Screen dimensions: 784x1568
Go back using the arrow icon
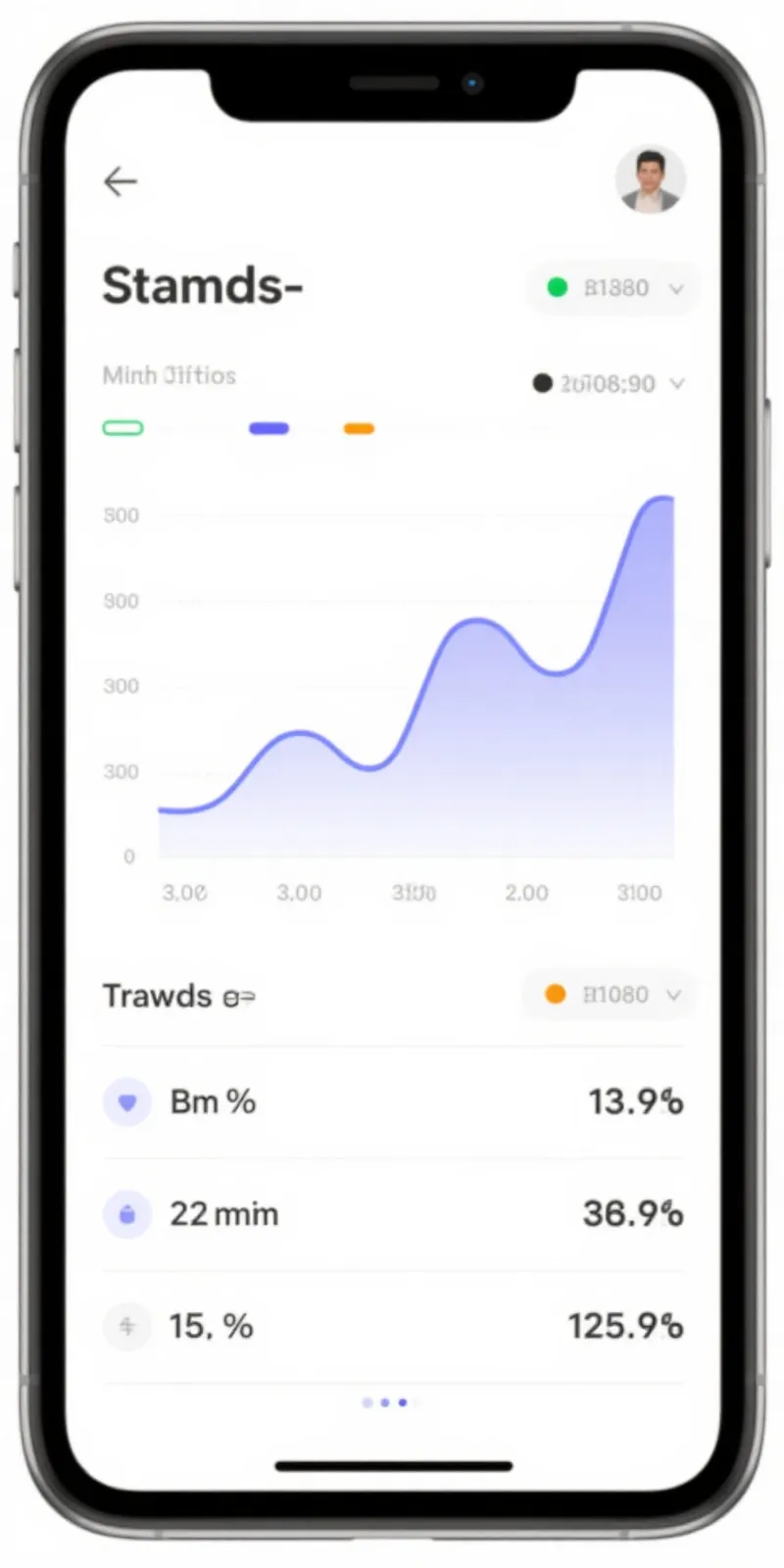tap(121, 182)
